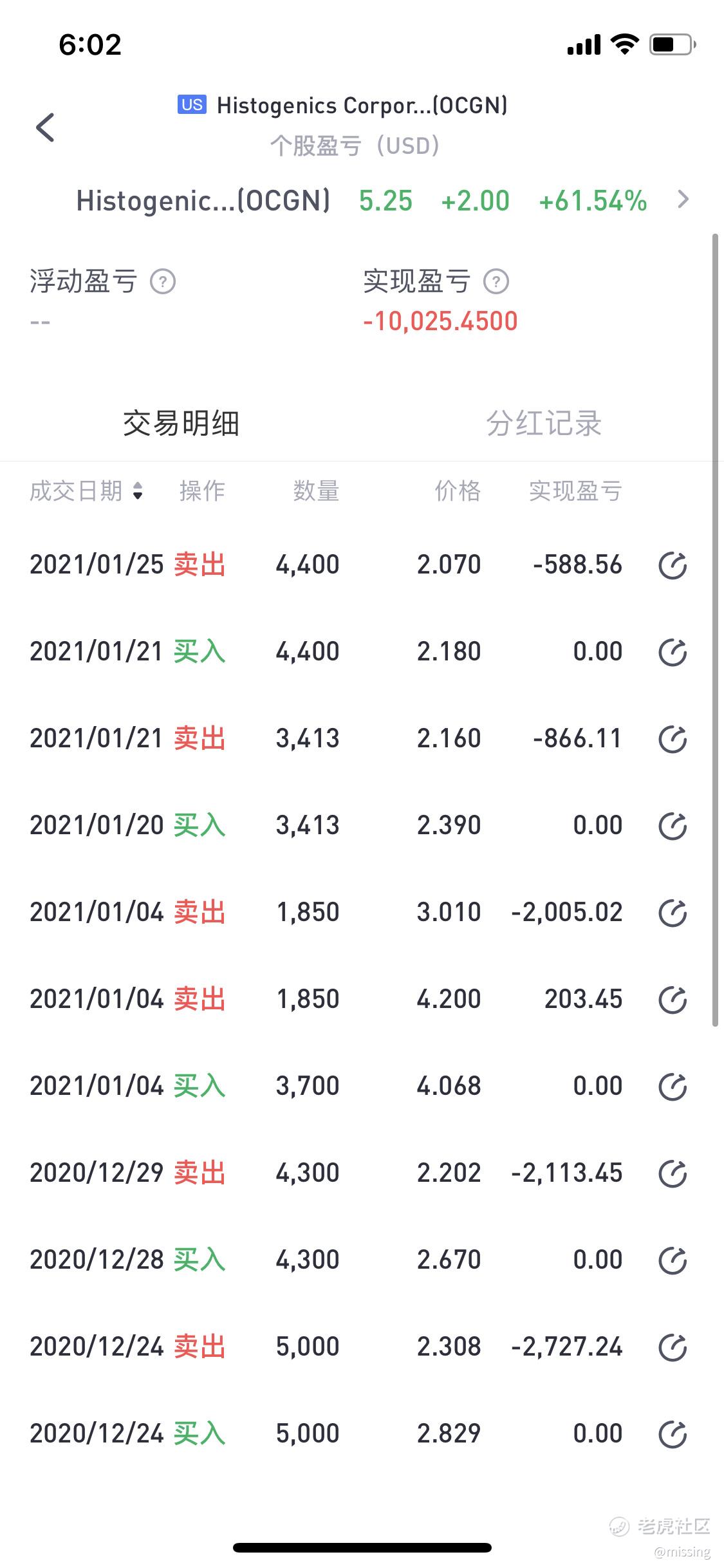Tap the icon on the 2020/12/28 买入 row

pyautogui.click(x=673, y=1260)
